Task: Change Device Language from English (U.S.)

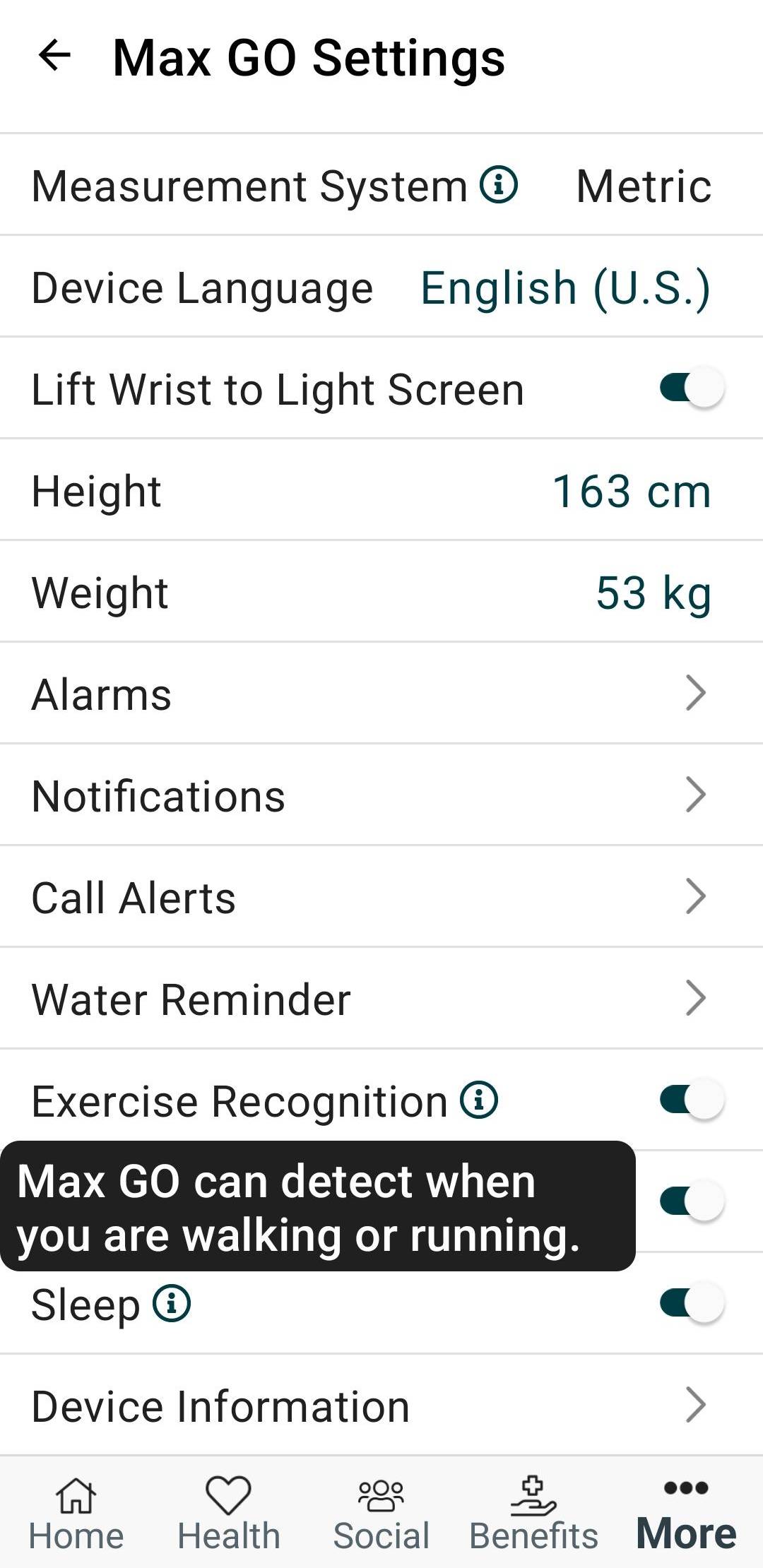Action: coord(564,287)
